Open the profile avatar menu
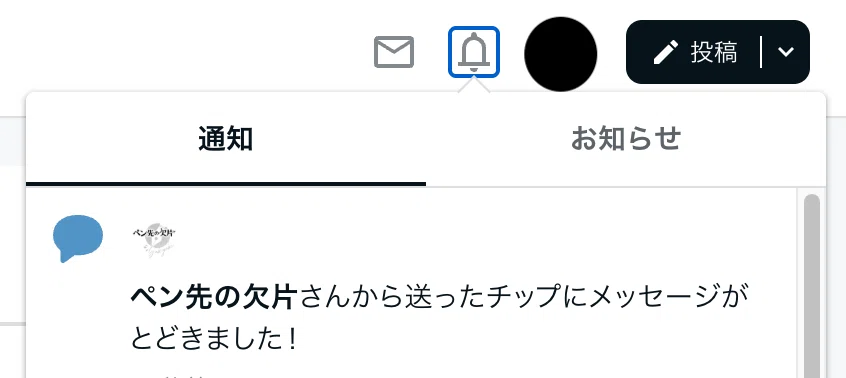Image resolution: width=846 pixels, height=378 pixels. [561, 53]
